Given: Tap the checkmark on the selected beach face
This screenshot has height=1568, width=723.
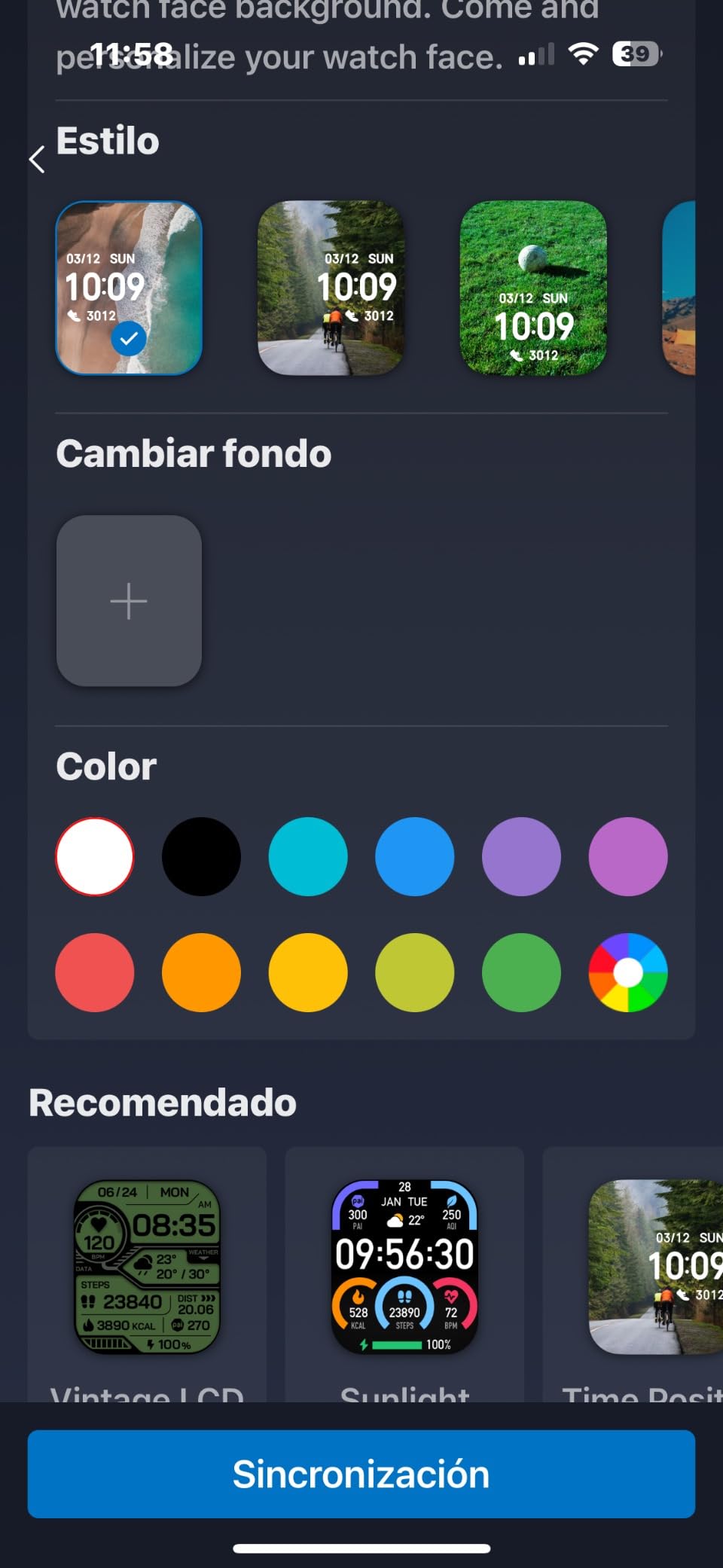Looking at the screenshot, I should (x=129, y=339).
